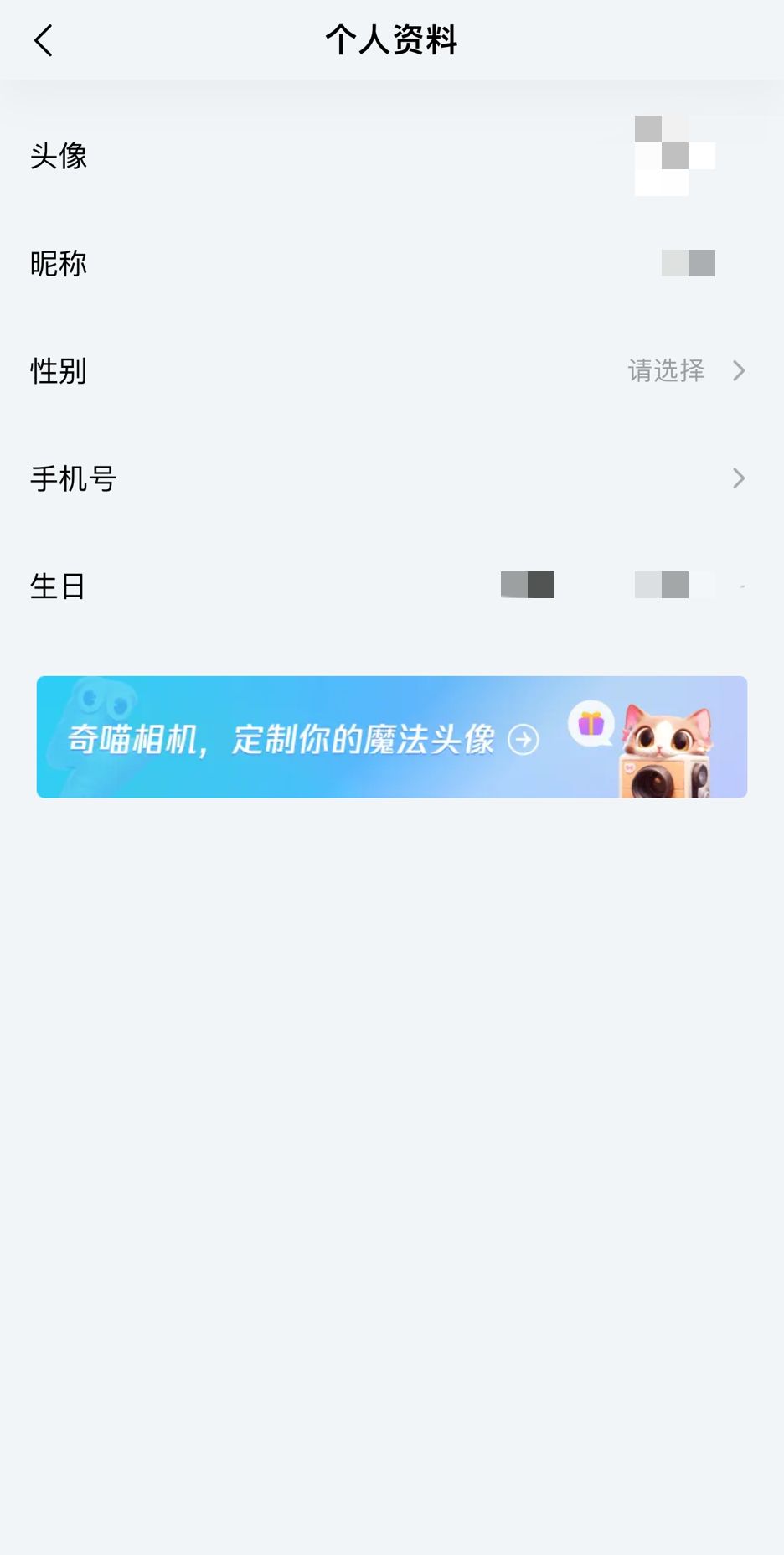This screenshot has height=1555, width=784.
Task: Select gender in the 性别 row
Action: pos(392,370)
